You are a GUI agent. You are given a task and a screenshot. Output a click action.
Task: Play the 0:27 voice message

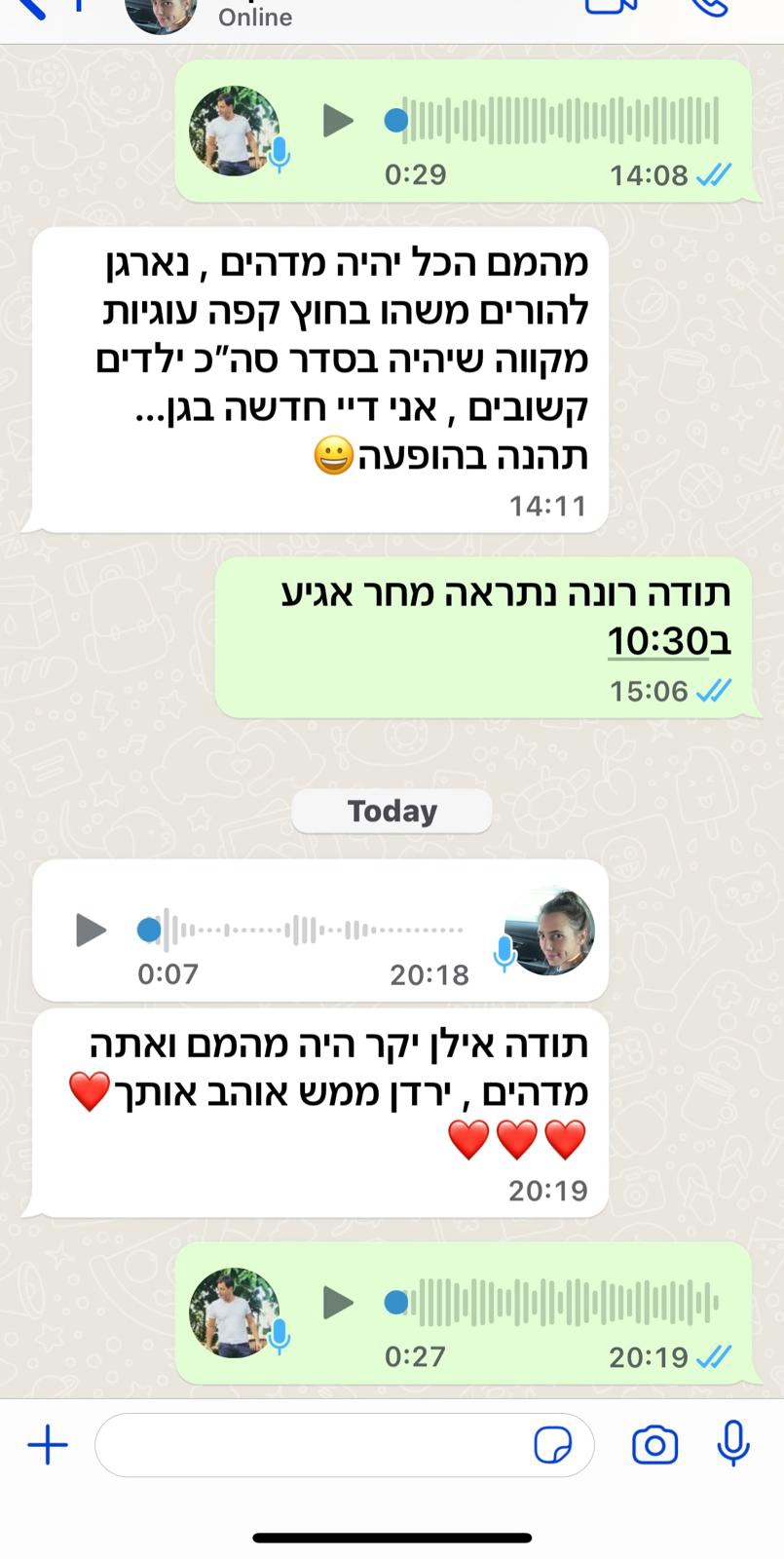(338, 1302)
